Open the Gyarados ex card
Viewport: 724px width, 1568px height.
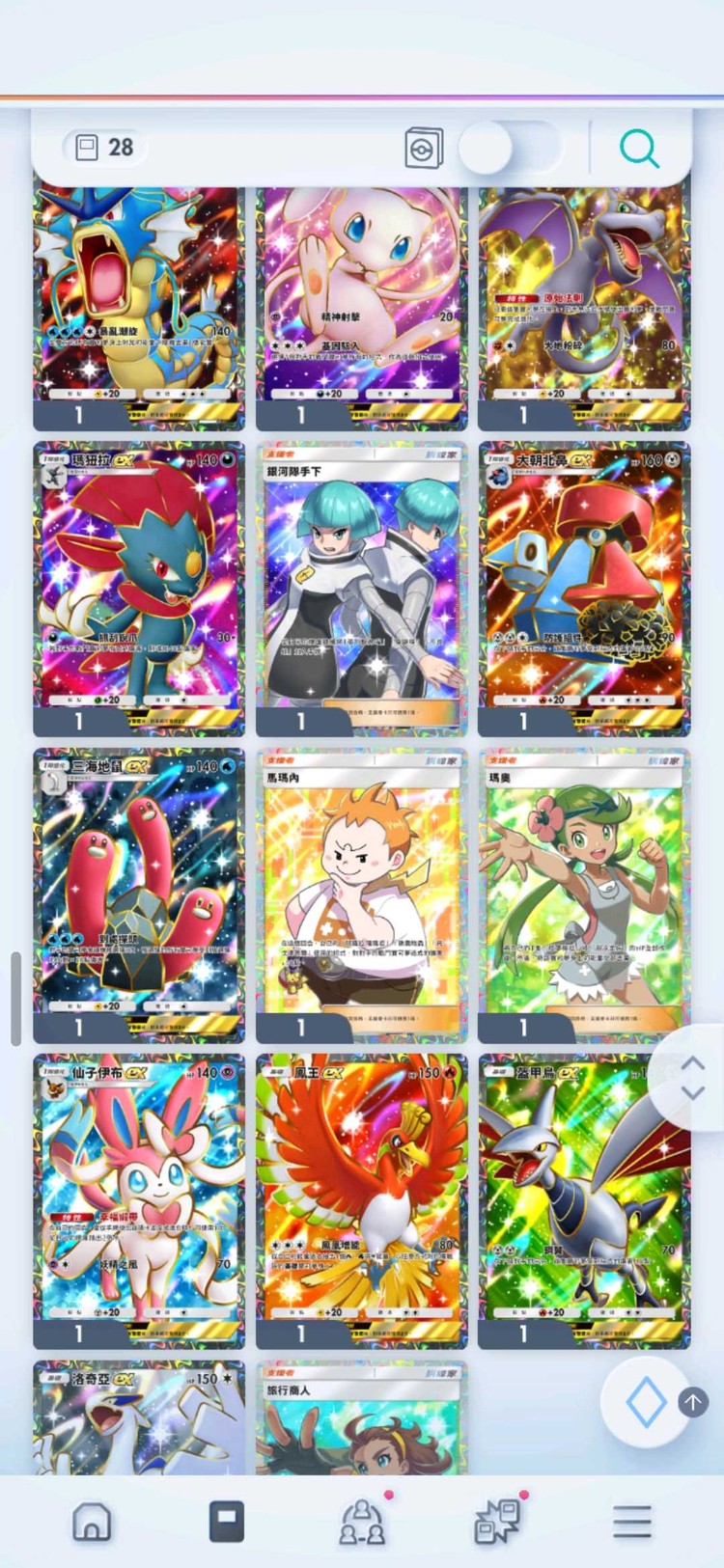pos(139,299)
